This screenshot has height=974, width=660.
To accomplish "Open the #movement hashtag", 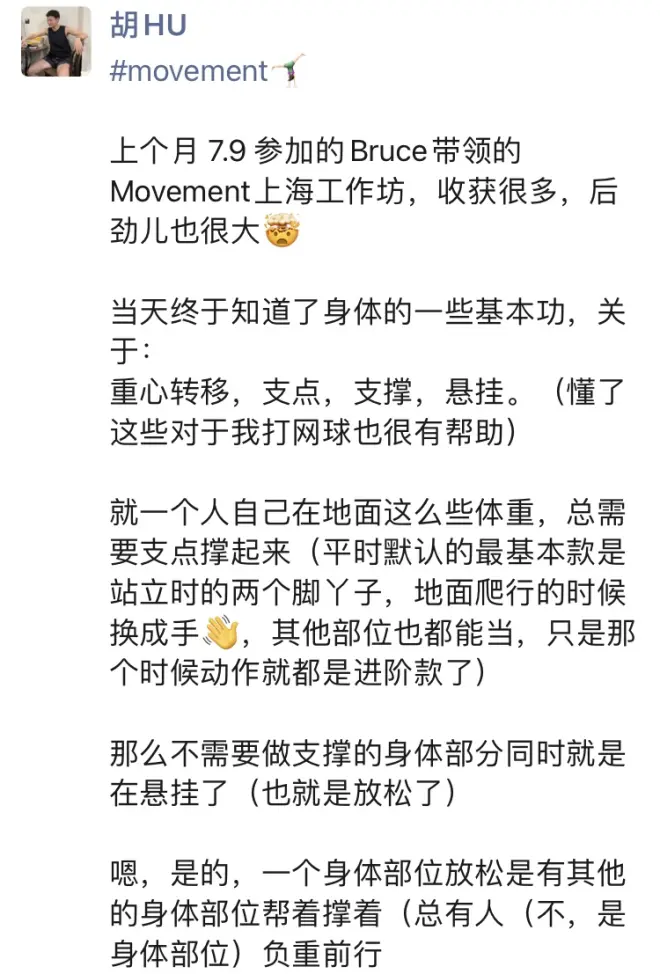I will (190, 71).
